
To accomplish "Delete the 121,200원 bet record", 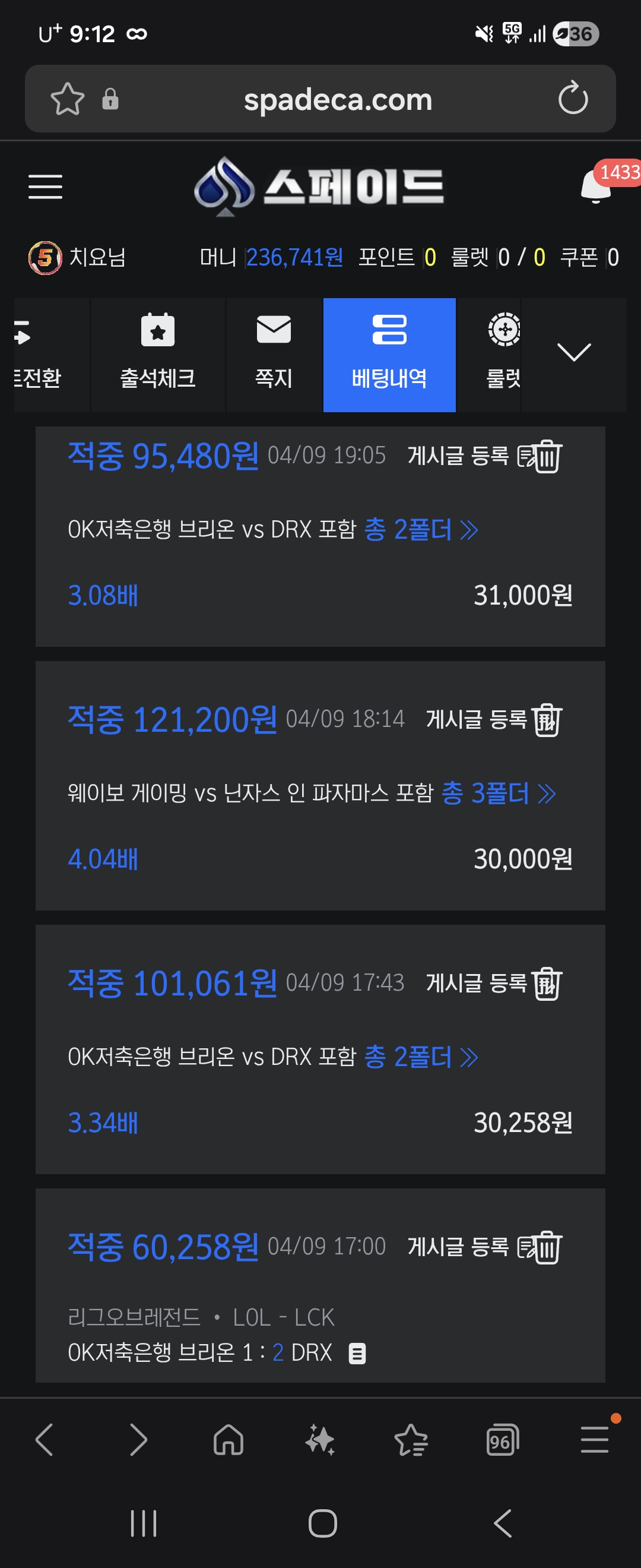I will (x=547, y=719).
